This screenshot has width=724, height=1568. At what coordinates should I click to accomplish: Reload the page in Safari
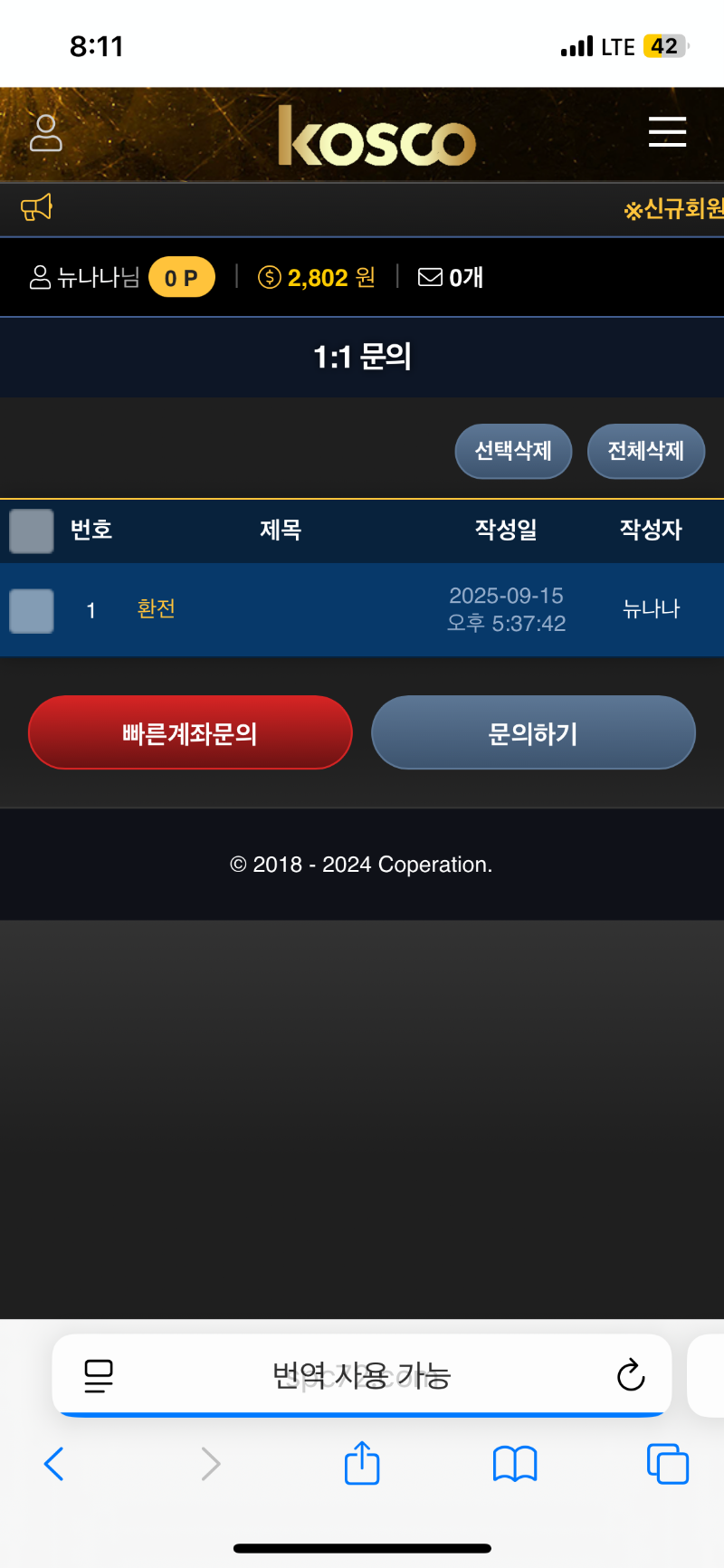point(631,1375)
